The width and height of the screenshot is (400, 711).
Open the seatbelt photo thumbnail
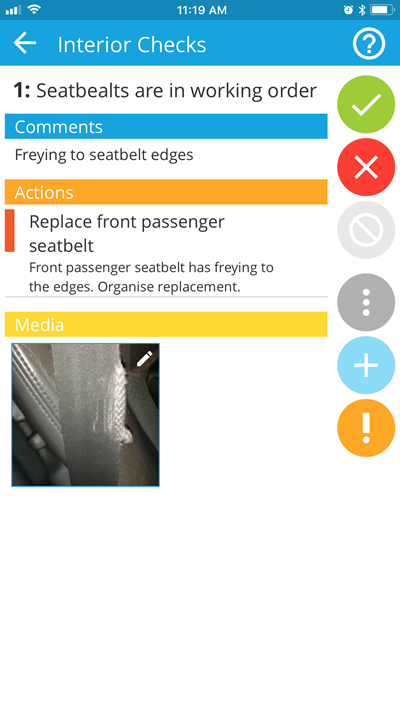click(85, 414)
